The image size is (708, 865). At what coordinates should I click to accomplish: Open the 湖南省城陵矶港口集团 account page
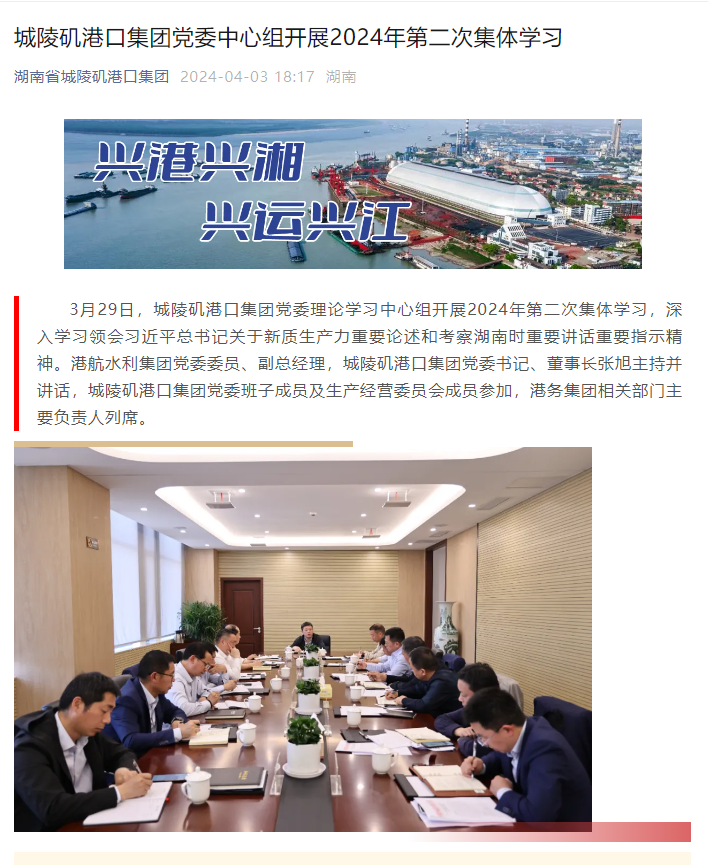pos(91,77)
